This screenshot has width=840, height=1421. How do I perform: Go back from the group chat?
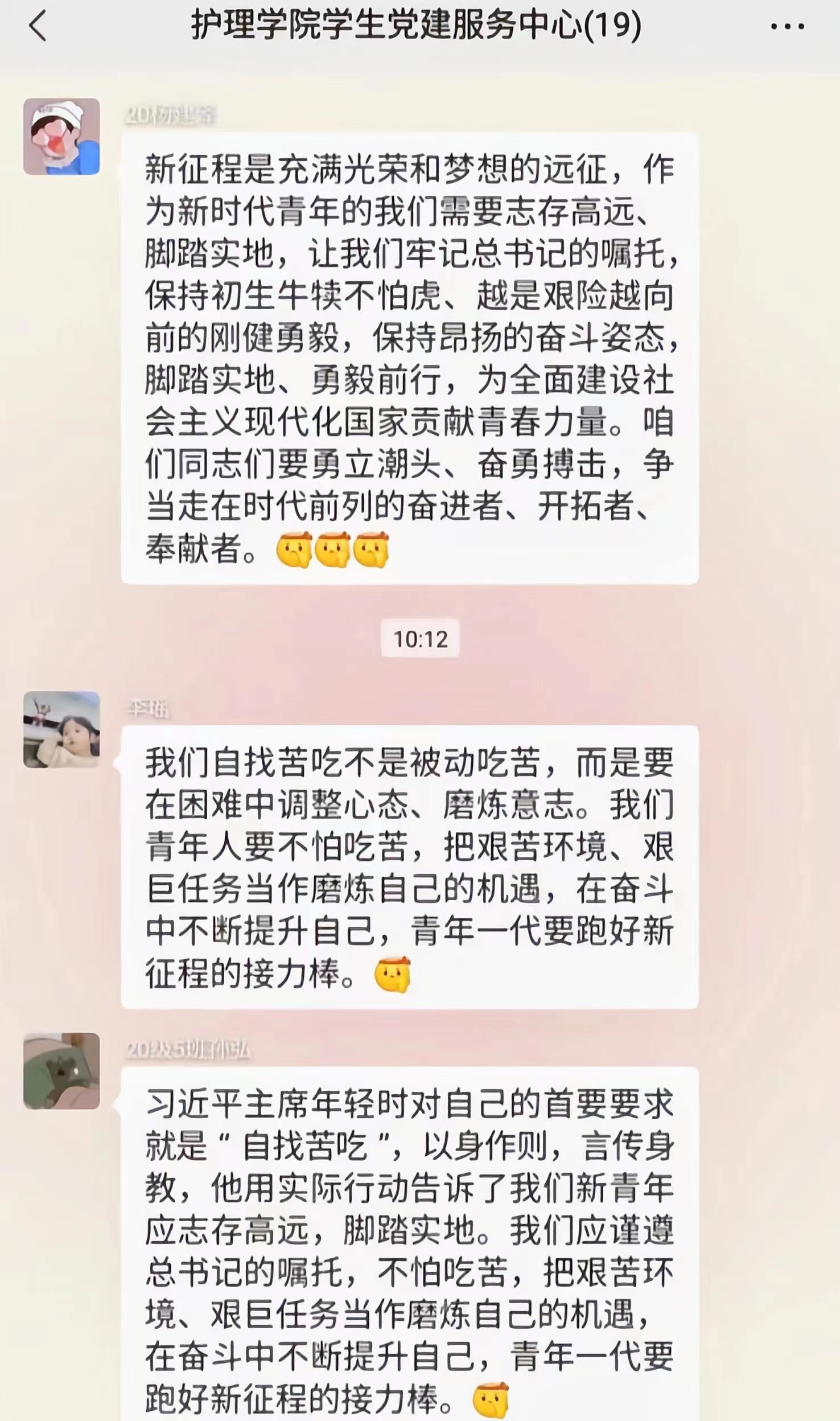click(x=38, y=27)
